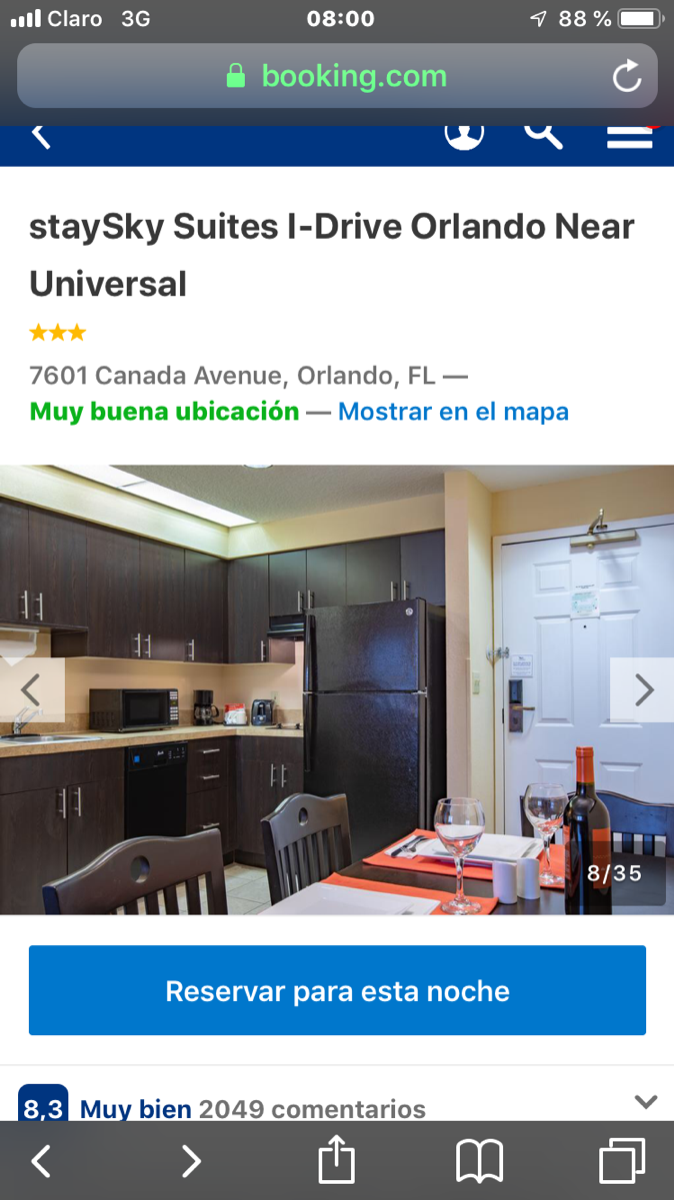Open Safari bookmarks
The image size is (674, 1200).
click(x=479, y=1161)
